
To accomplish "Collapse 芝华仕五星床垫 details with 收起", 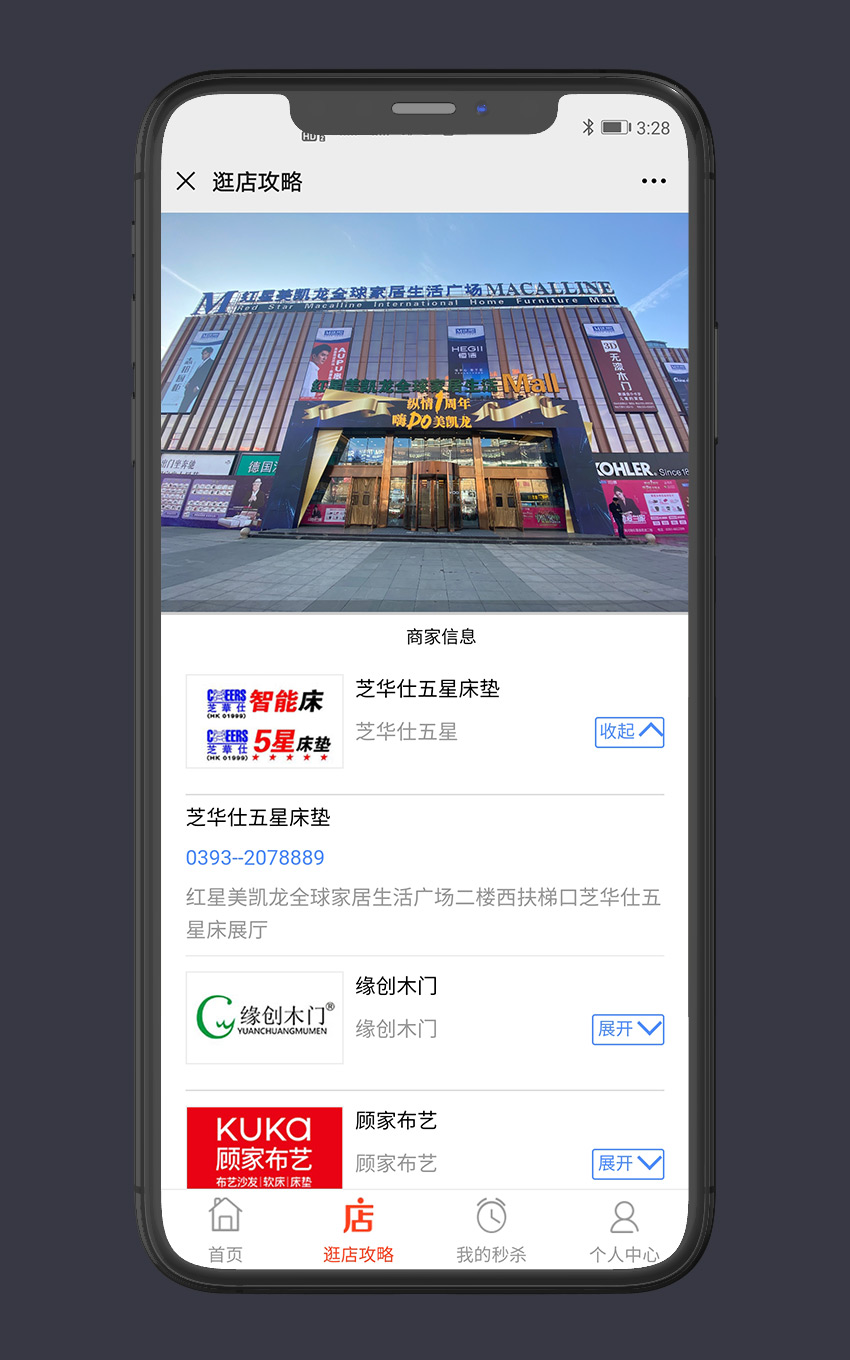I will tap(629, 732).
